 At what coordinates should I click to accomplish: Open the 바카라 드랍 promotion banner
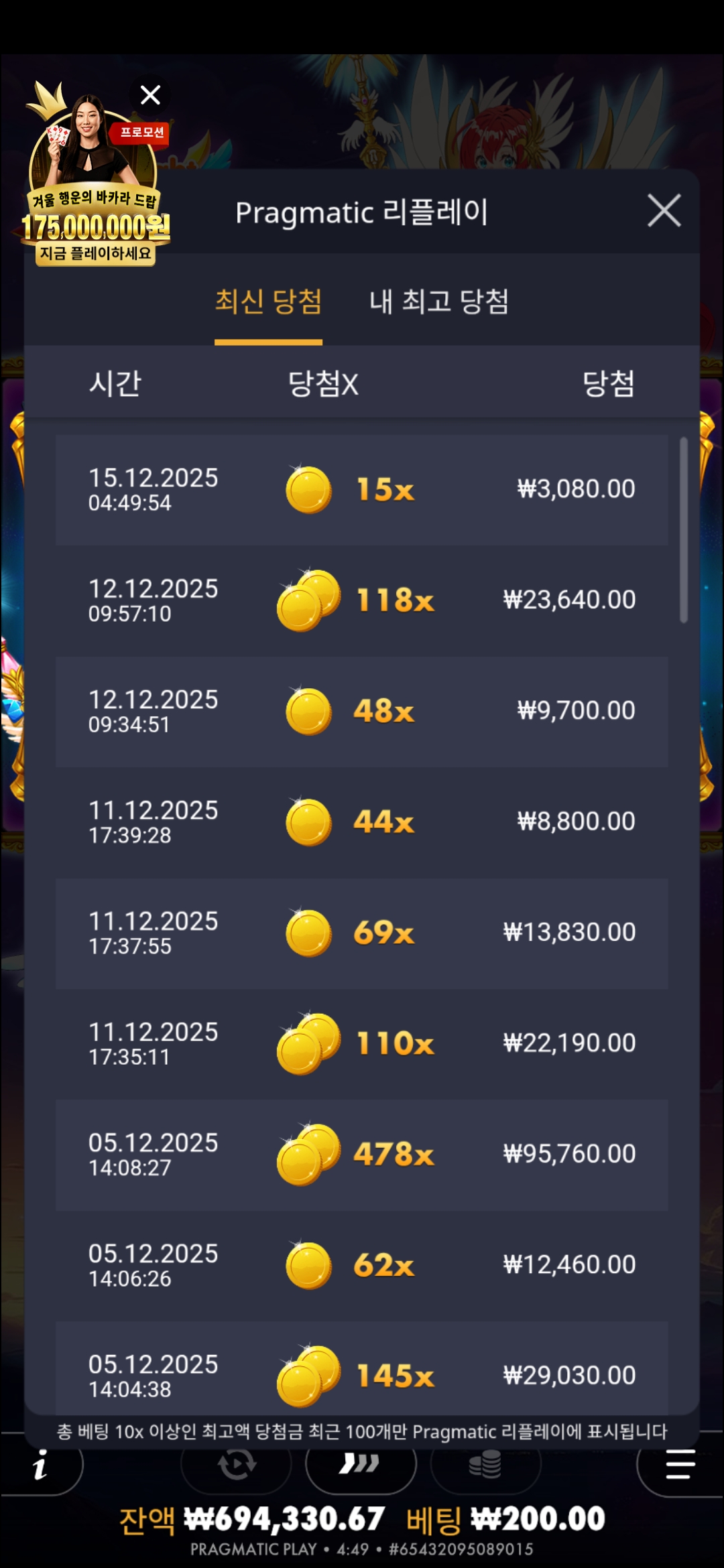point(94,201)
